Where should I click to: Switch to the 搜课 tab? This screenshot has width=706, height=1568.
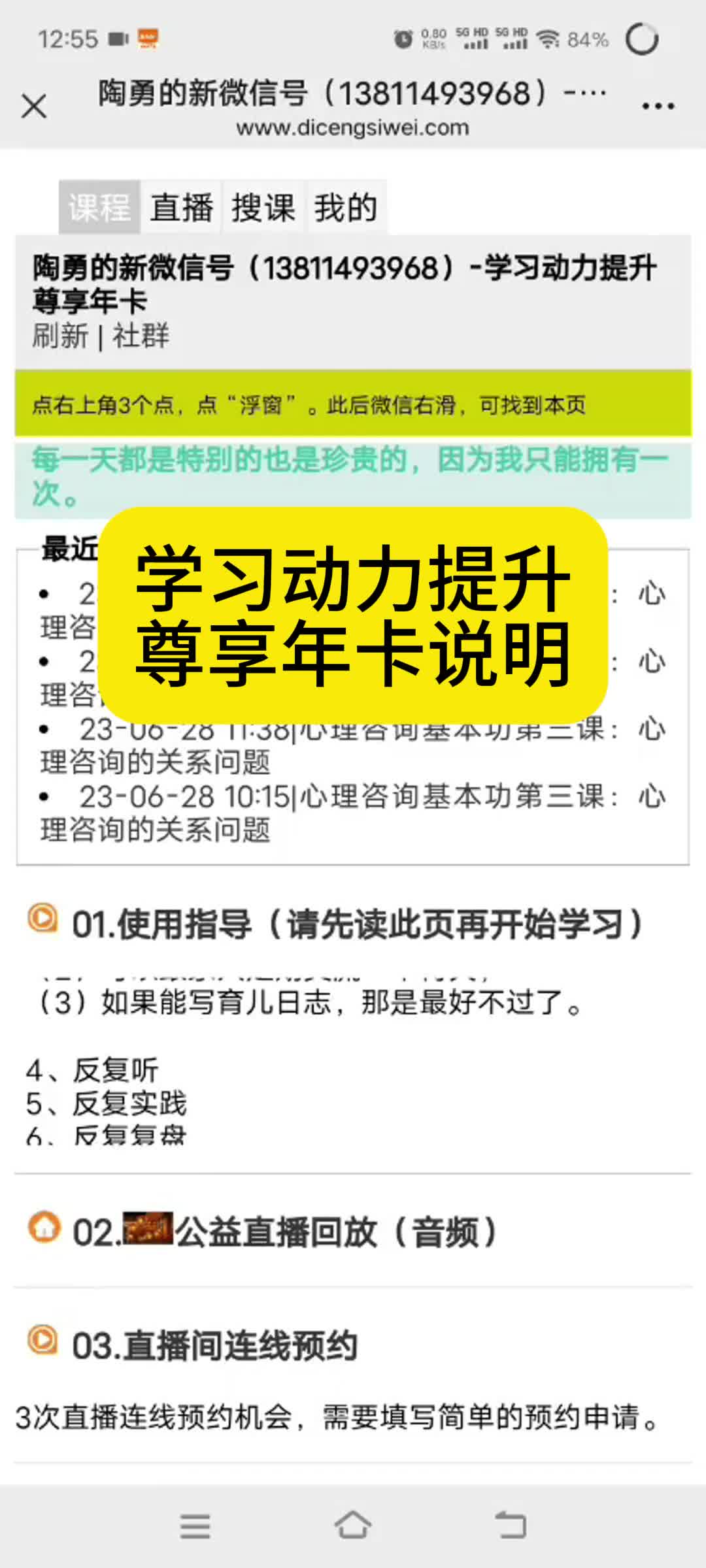[x=263, y=208]
